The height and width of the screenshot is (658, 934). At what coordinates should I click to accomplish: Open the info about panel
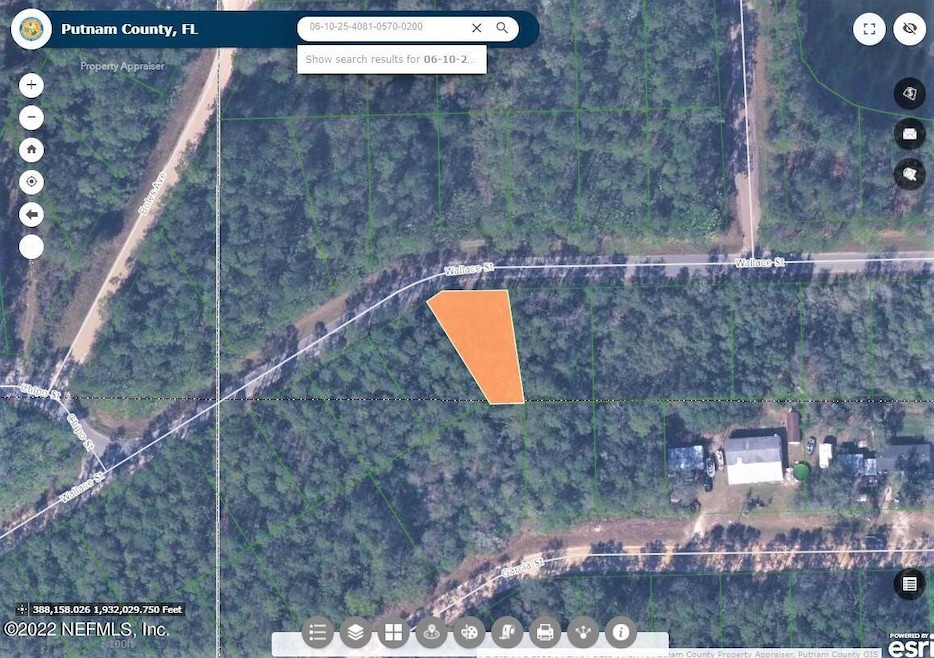point(621,632)
